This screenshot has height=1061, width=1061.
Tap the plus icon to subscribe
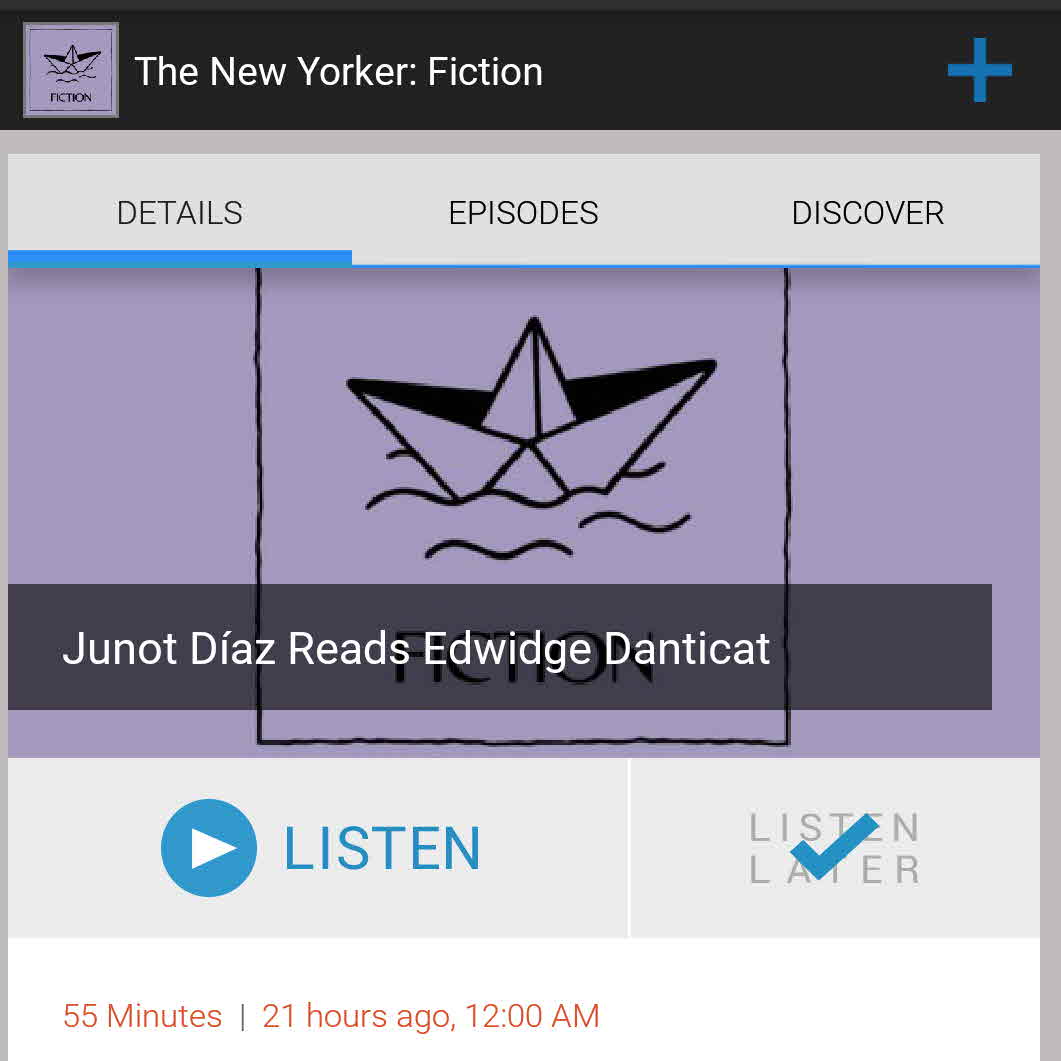[979, 70]
